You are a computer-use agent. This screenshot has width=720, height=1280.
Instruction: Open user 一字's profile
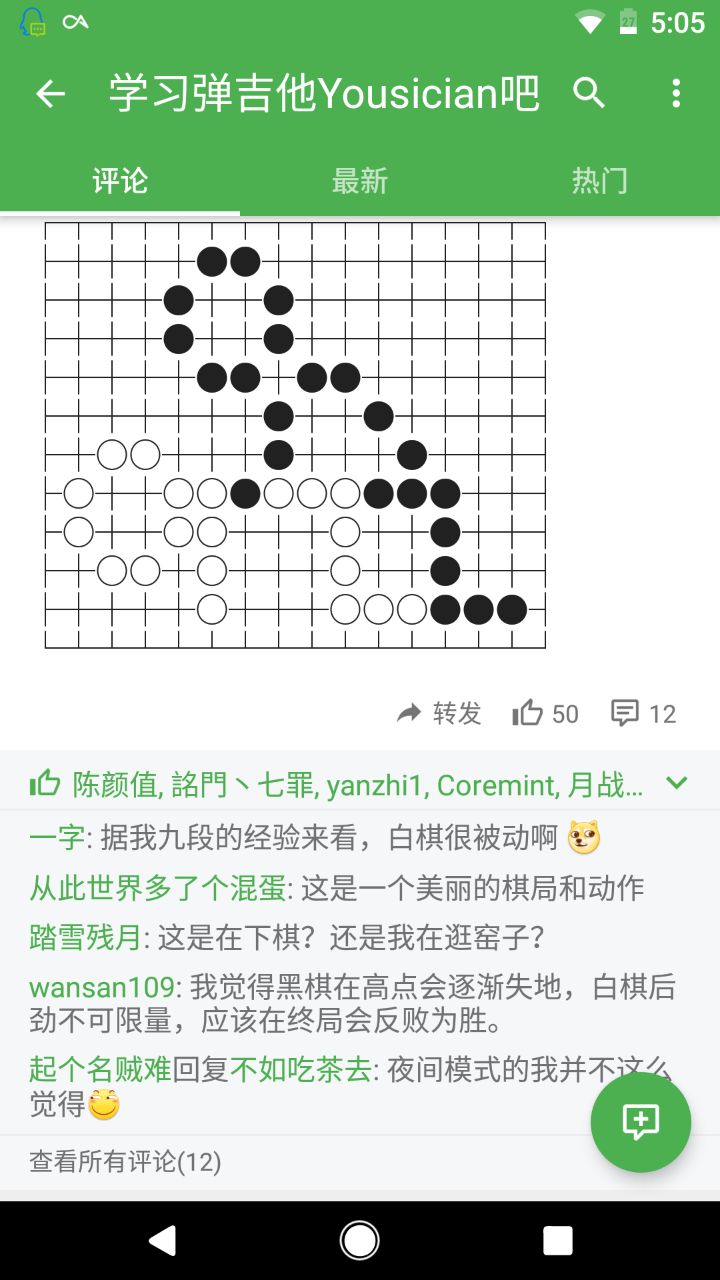point(56,838)
